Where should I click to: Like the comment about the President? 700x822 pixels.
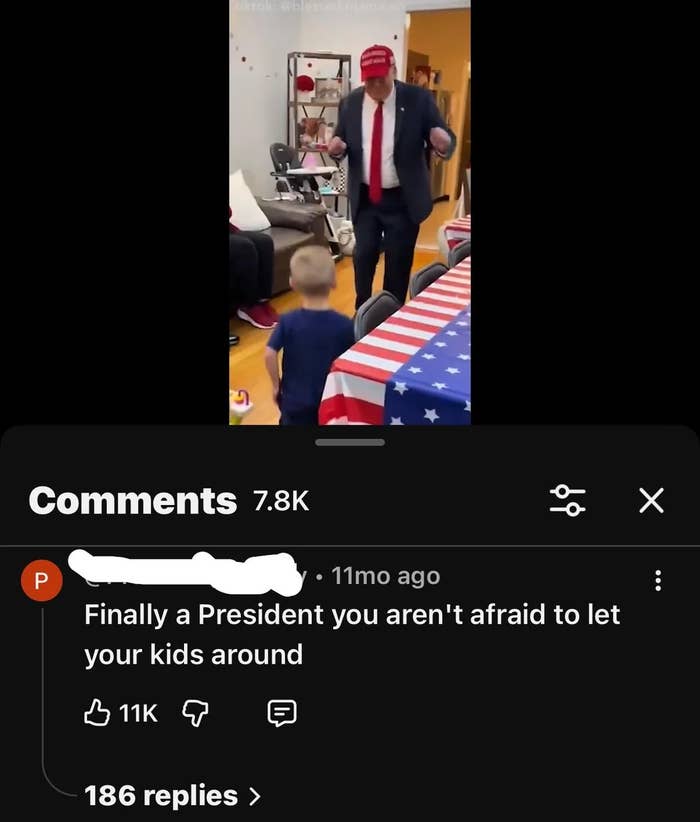click(97, 712)
